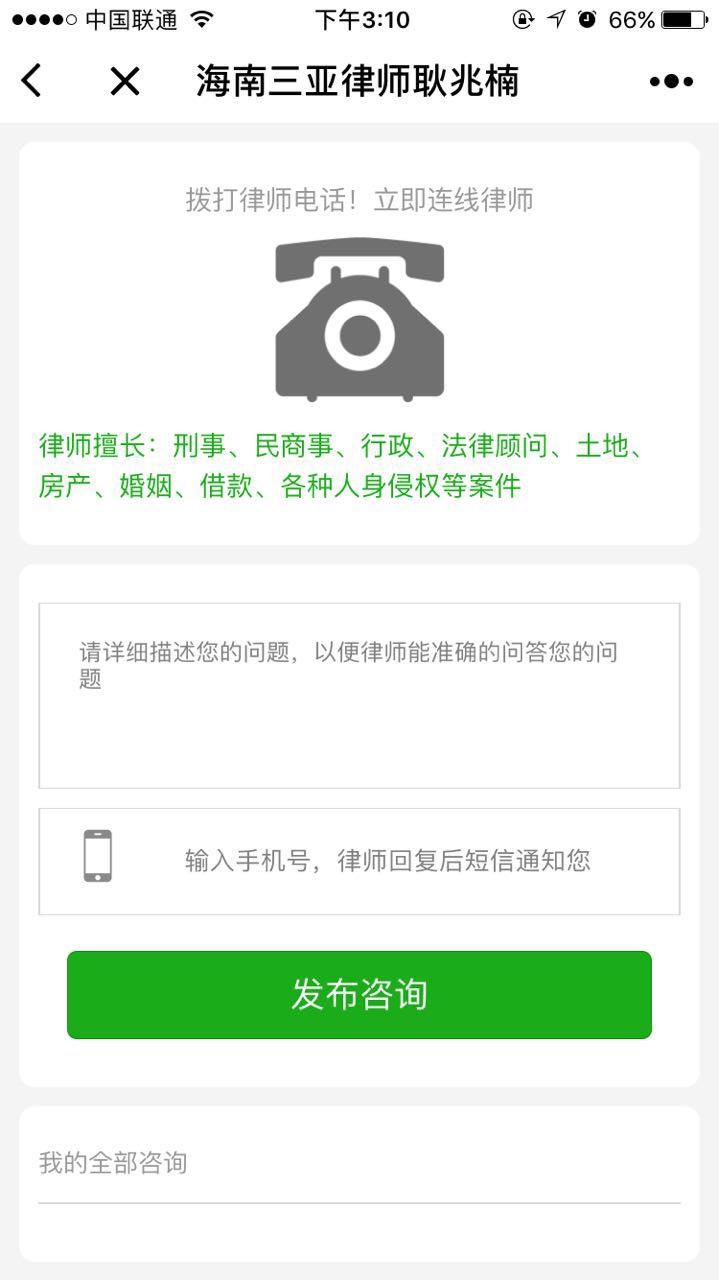Focus the question description text box
The width and height of the screenshot is (719, 1280).
click(359, 696)
